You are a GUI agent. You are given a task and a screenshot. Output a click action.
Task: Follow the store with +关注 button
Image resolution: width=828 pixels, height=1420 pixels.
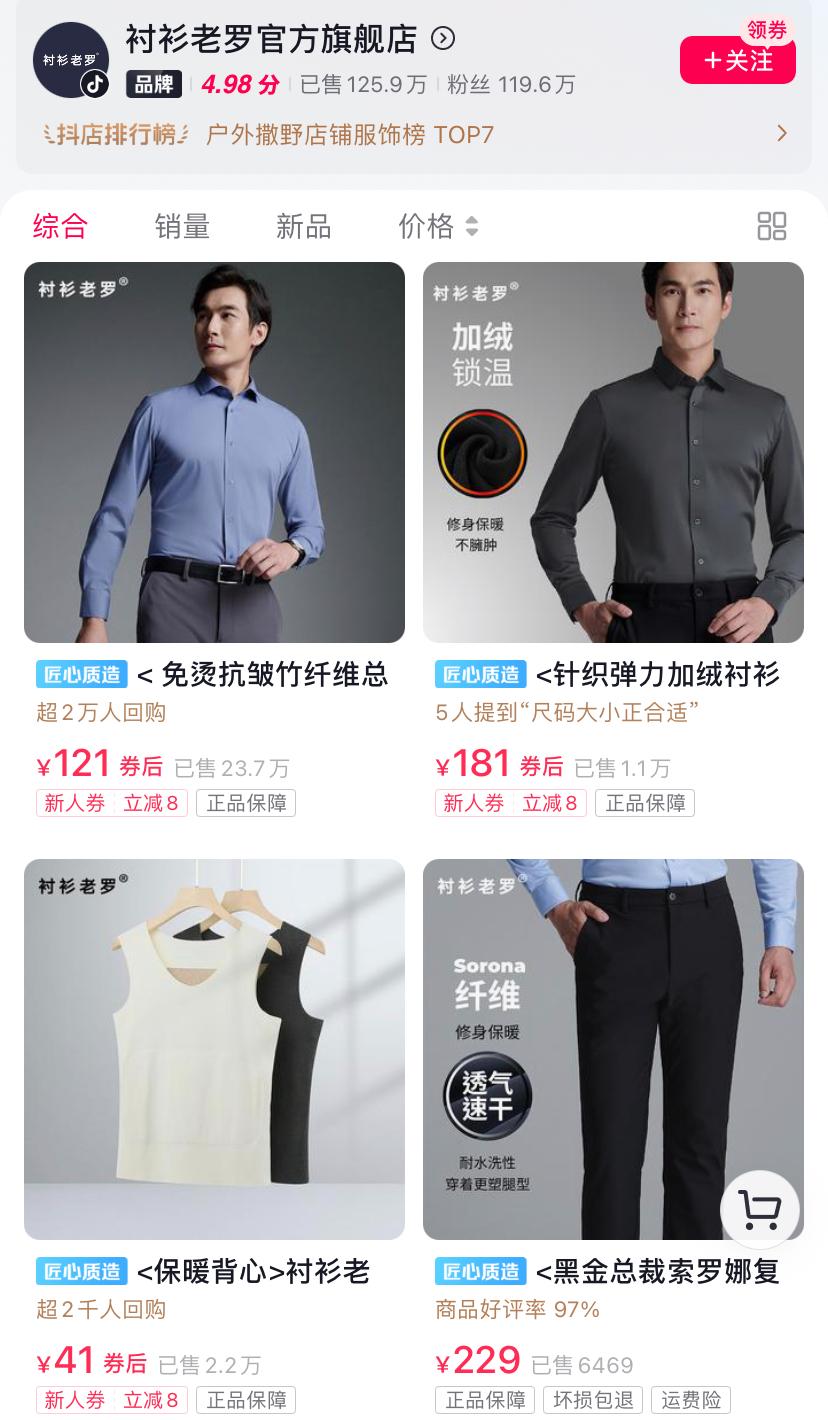pos(737,61)
